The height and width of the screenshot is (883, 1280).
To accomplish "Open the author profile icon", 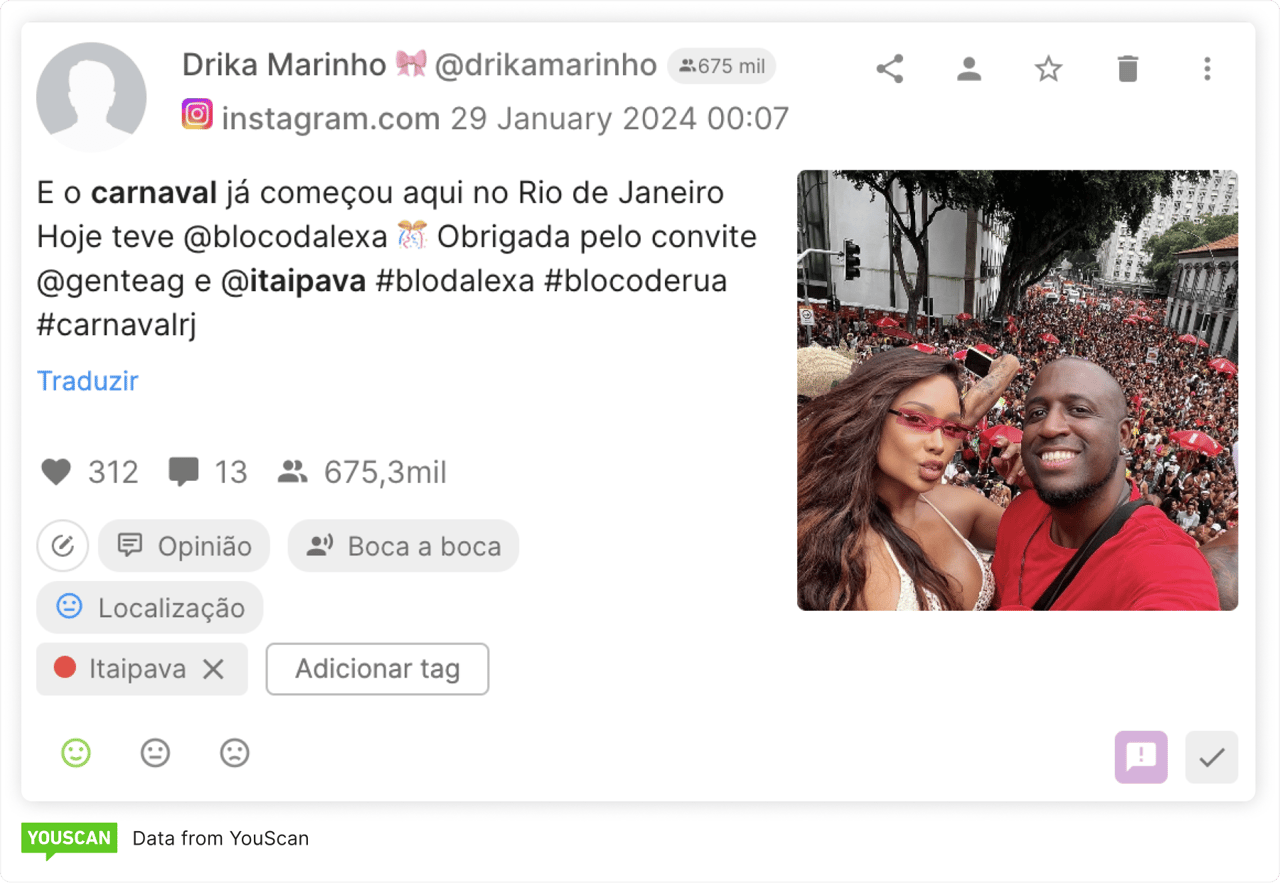I will tap(968, 69).
